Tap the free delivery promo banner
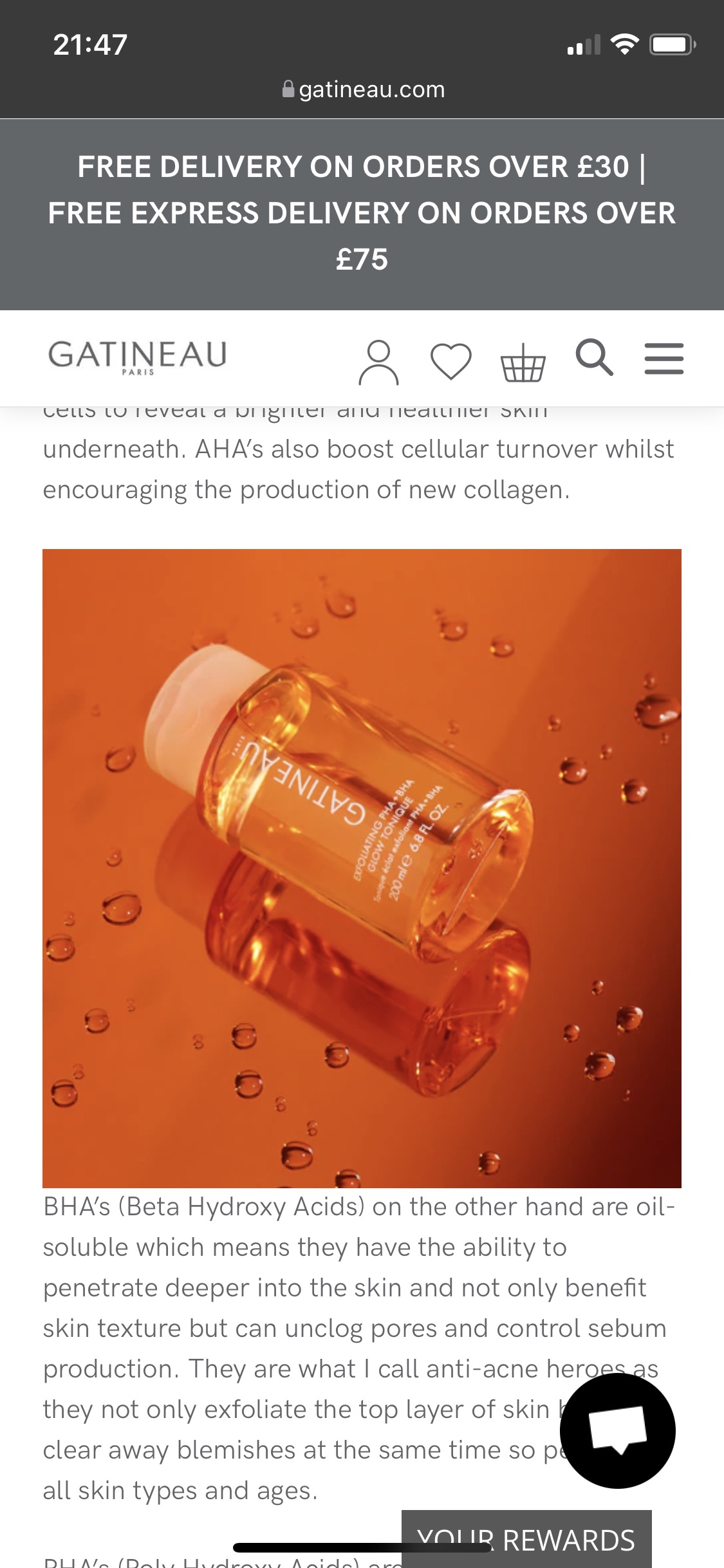Screen dimensions: 724x1568 [362, 214]
